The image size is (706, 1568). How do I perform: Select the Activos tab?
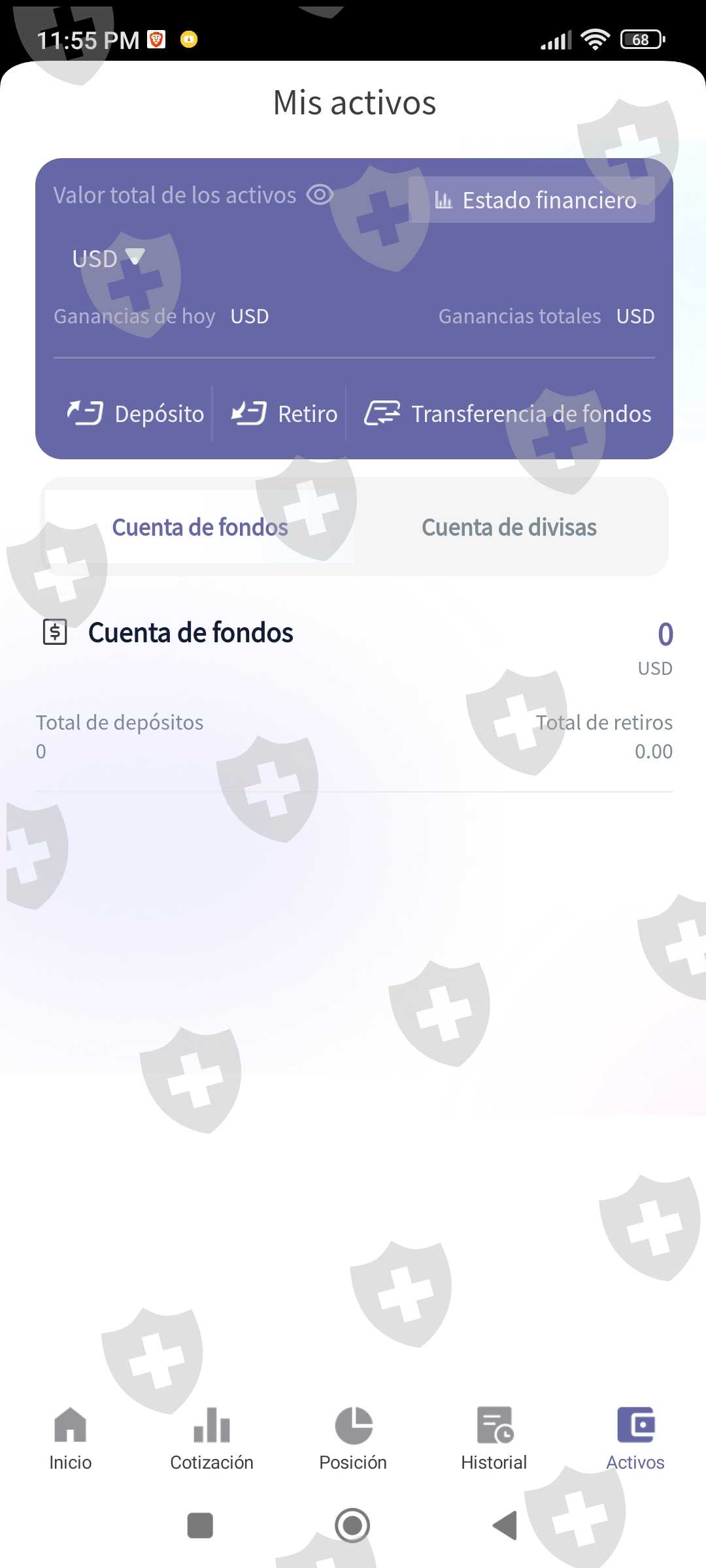click(x=635, y=1437)
